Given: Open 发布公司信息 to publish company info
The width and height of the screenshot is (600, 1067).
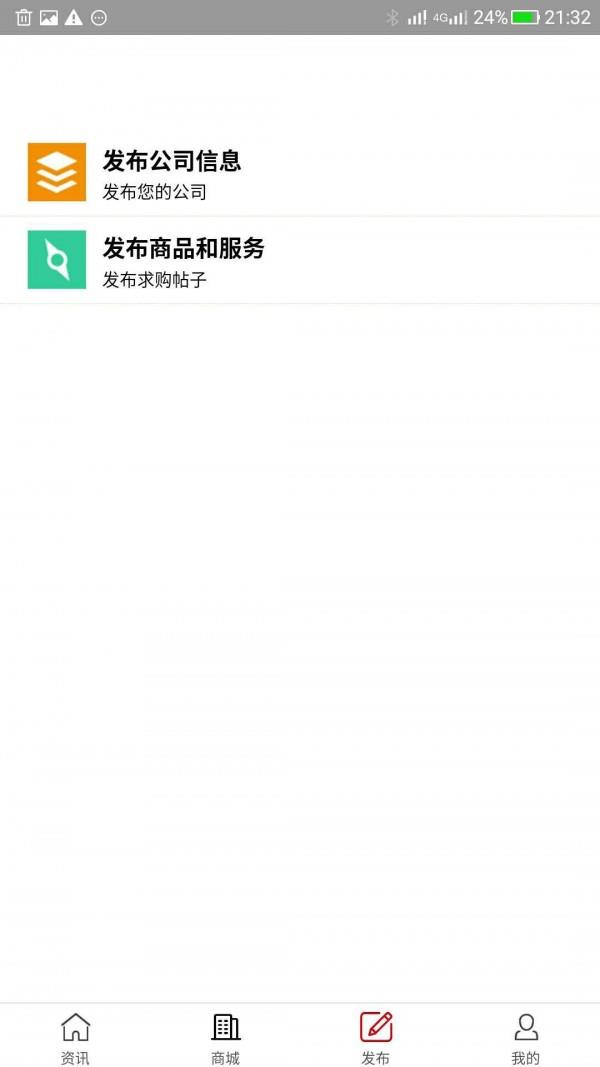Looking at the screenshot, I should 300,172.
